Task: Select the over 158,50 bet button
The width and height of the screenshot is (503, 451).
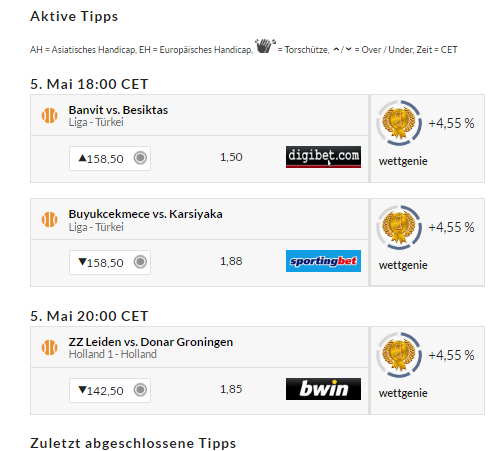Action: coord(110,158)
